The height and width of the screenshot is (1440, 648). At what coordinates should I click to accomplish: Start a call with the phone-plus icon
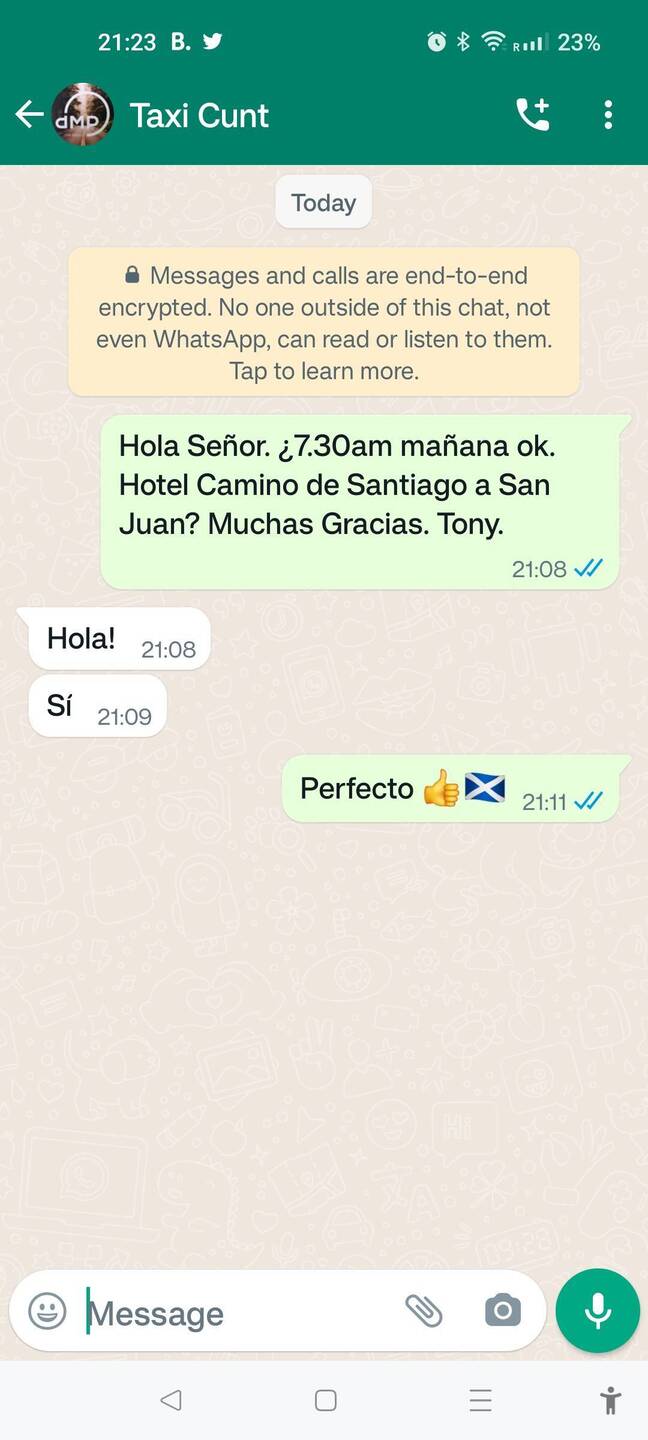point(533,115)
